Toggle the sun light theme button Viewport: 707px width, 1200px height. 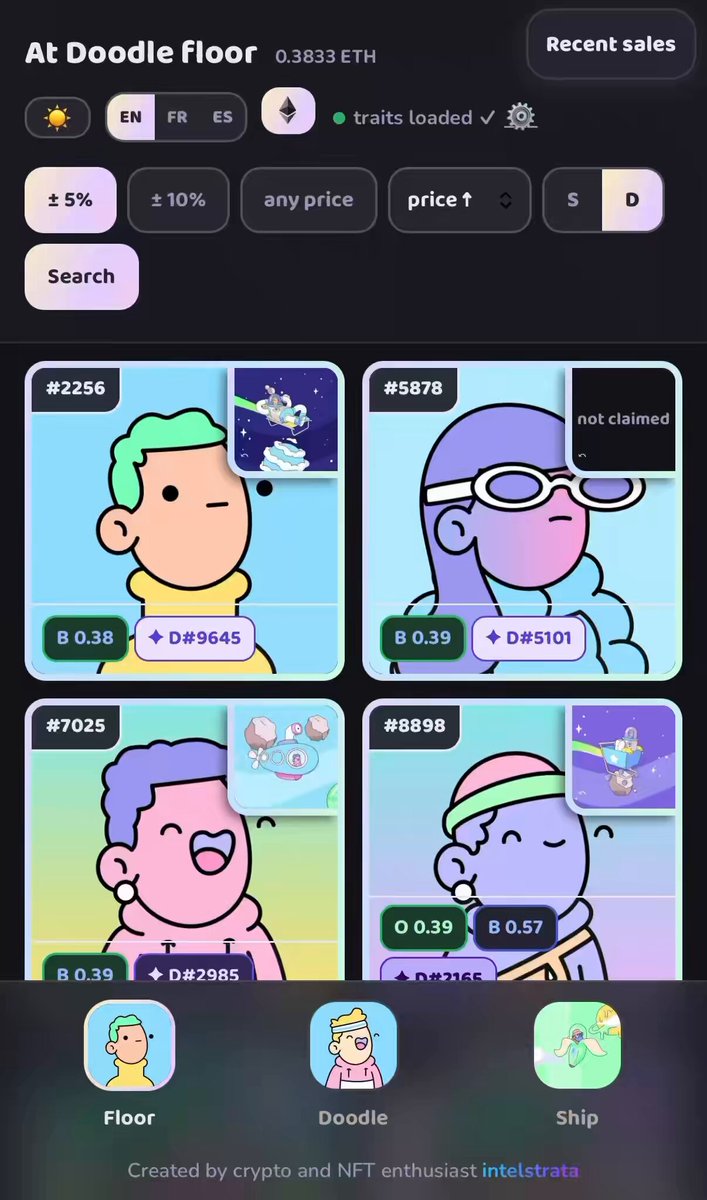click(58, 117)
